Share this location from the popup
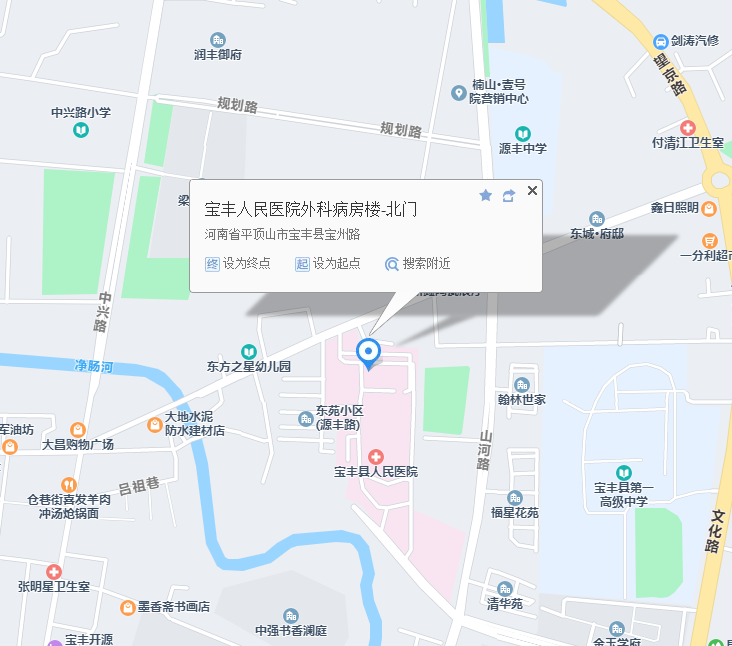 pyautogui.click(x=508, y=195)
